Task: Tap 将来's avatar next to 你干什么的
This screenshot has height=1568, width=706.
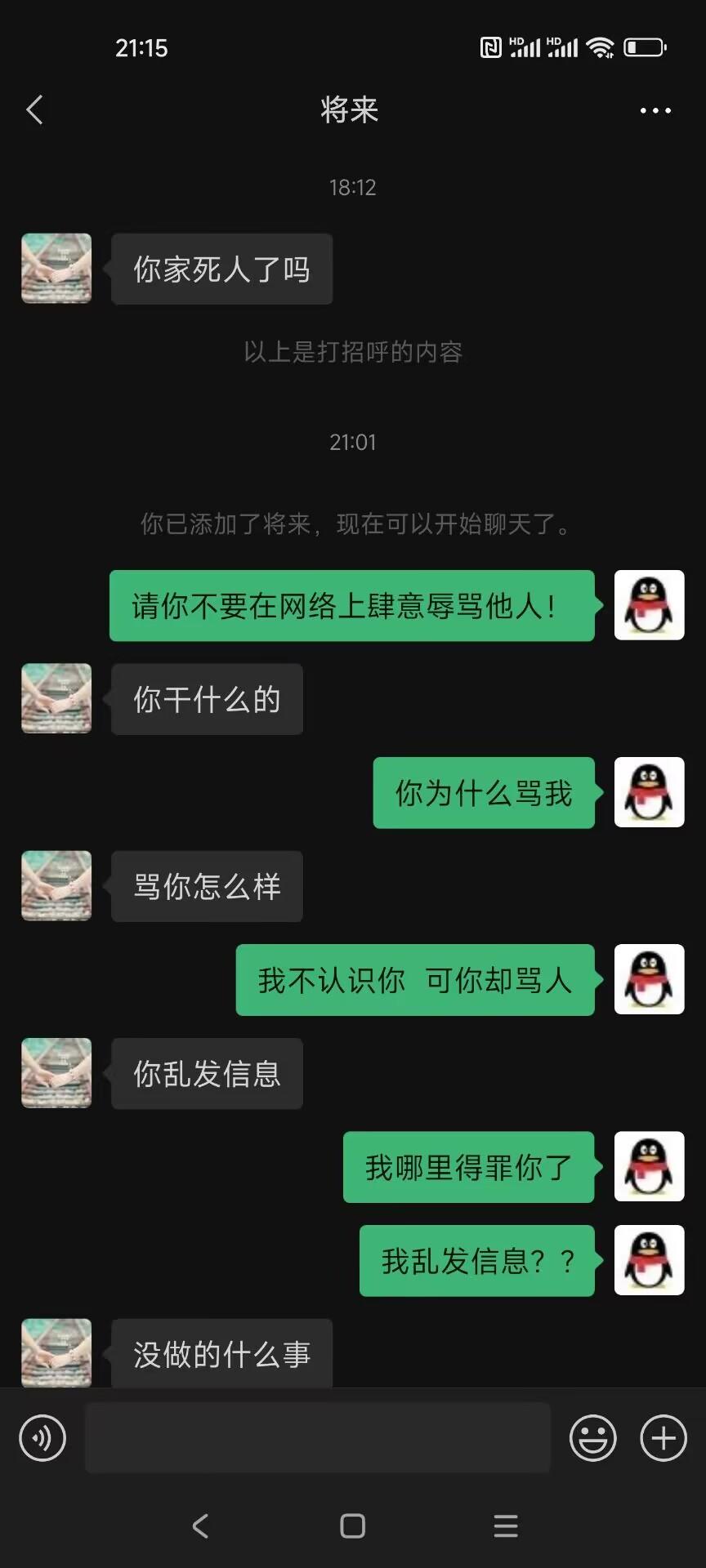Action: coord(56,699)
